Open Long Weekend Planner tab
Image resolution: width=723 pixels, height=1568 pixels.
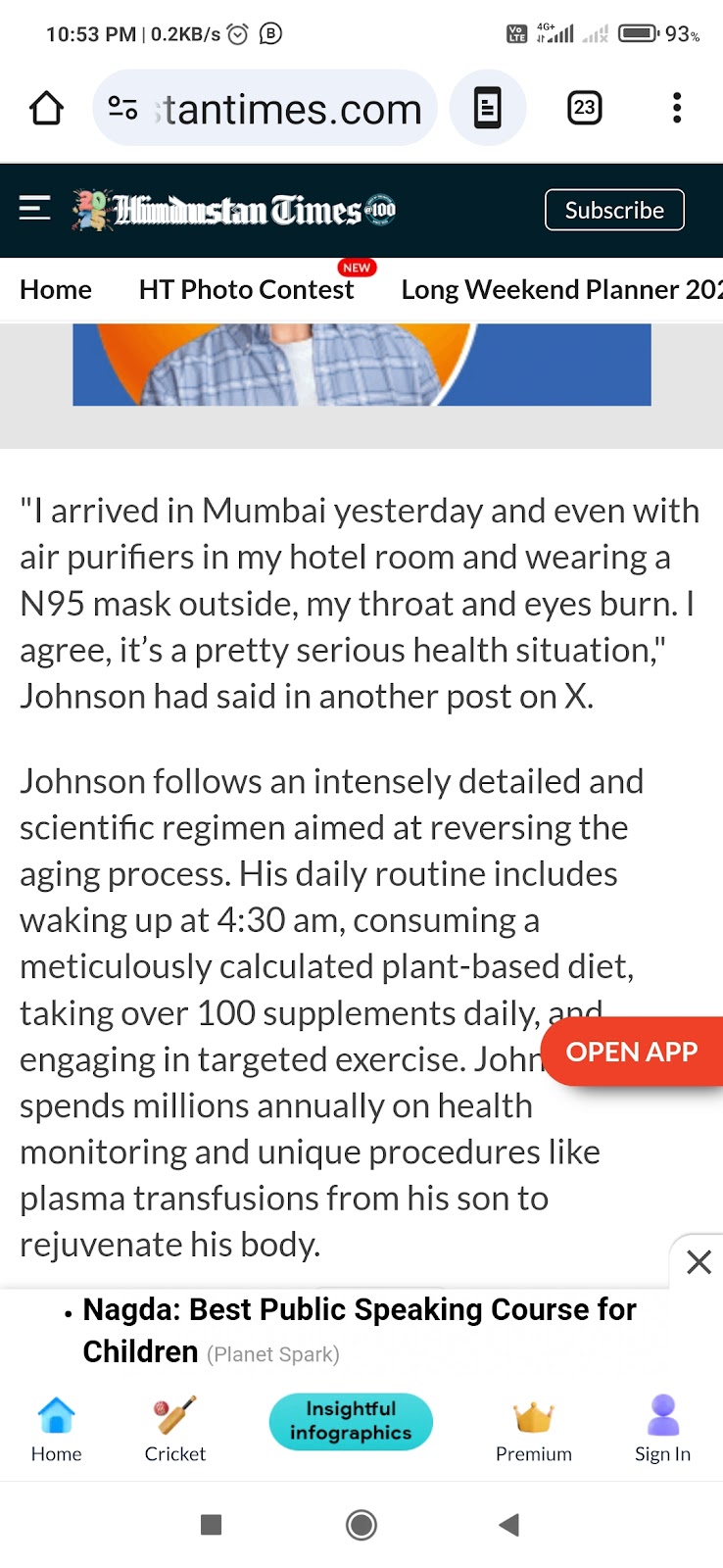pos(560,290)
